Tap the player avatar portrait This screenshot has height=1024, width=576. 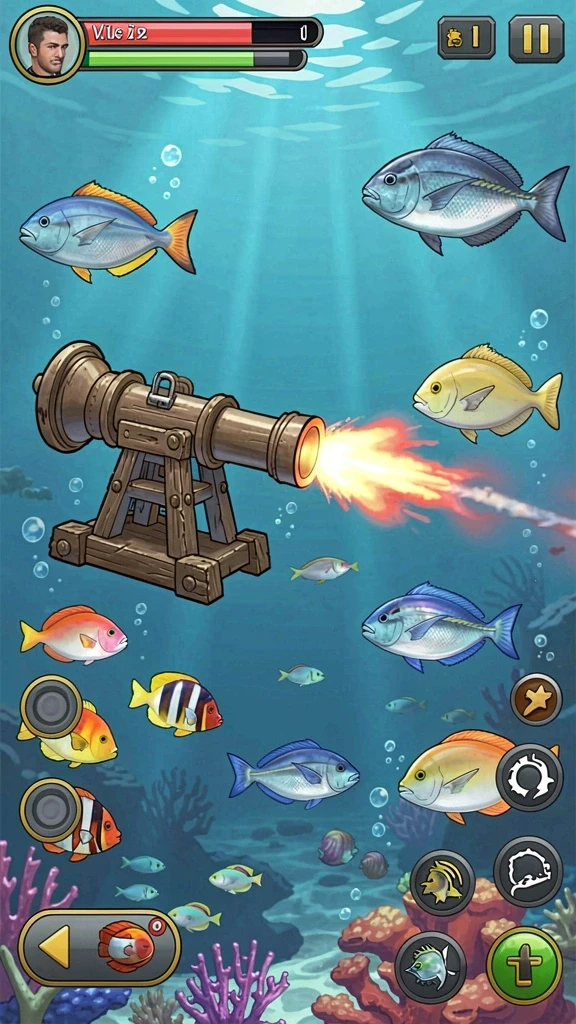[x=47, y=44]
